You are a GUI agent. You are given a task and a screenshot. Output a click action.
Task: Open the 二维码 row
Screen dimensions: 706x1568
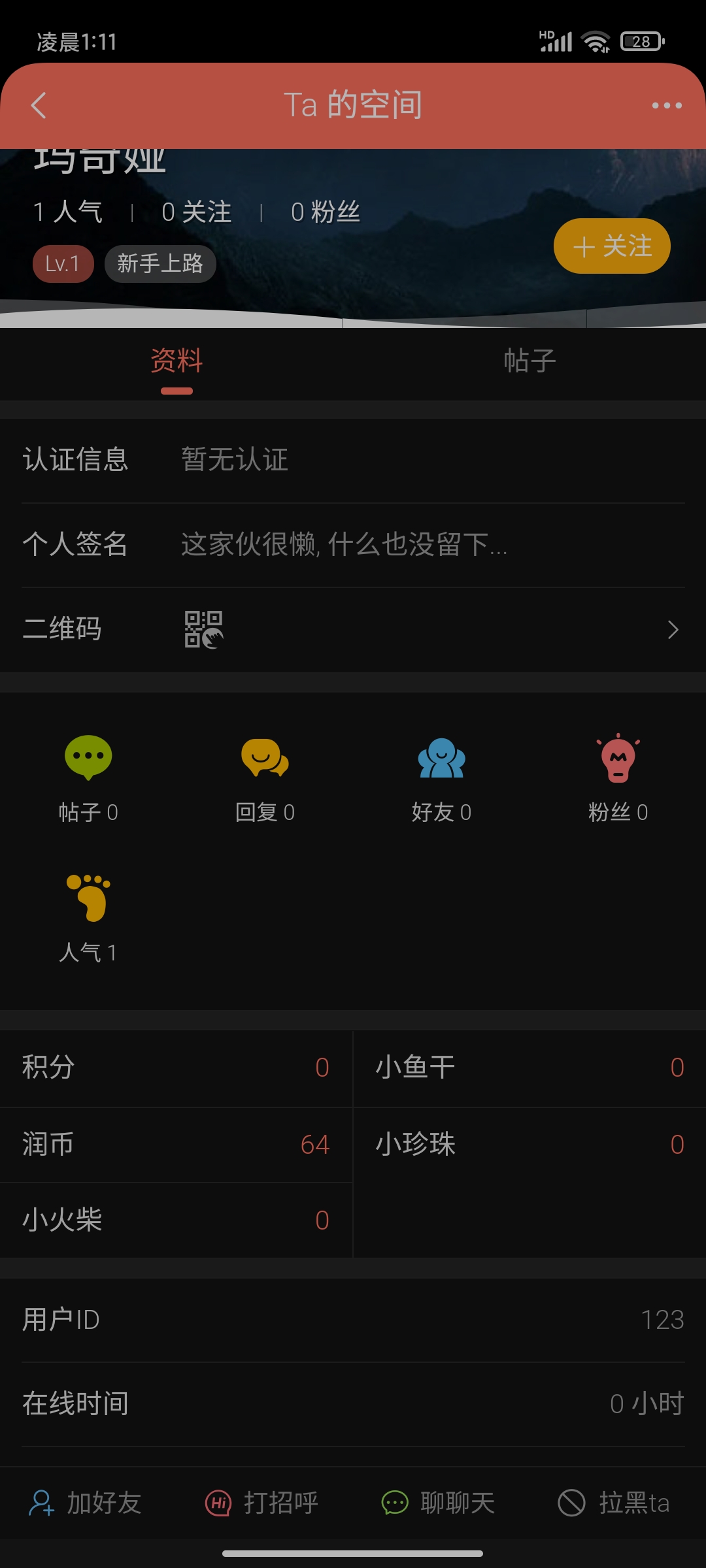(353, 630)
